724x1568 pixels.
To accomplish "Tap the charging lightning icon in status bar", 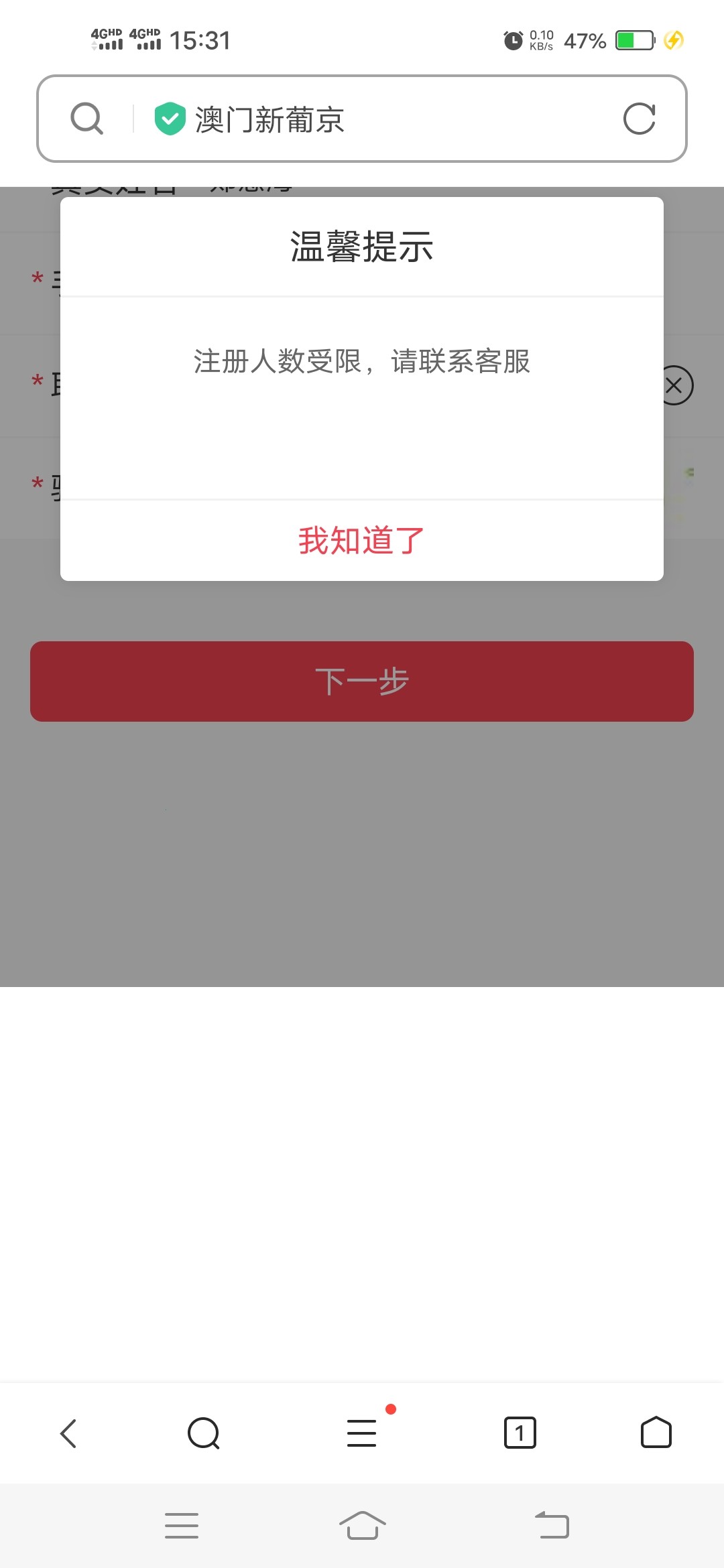I will (x=674, y=40).
